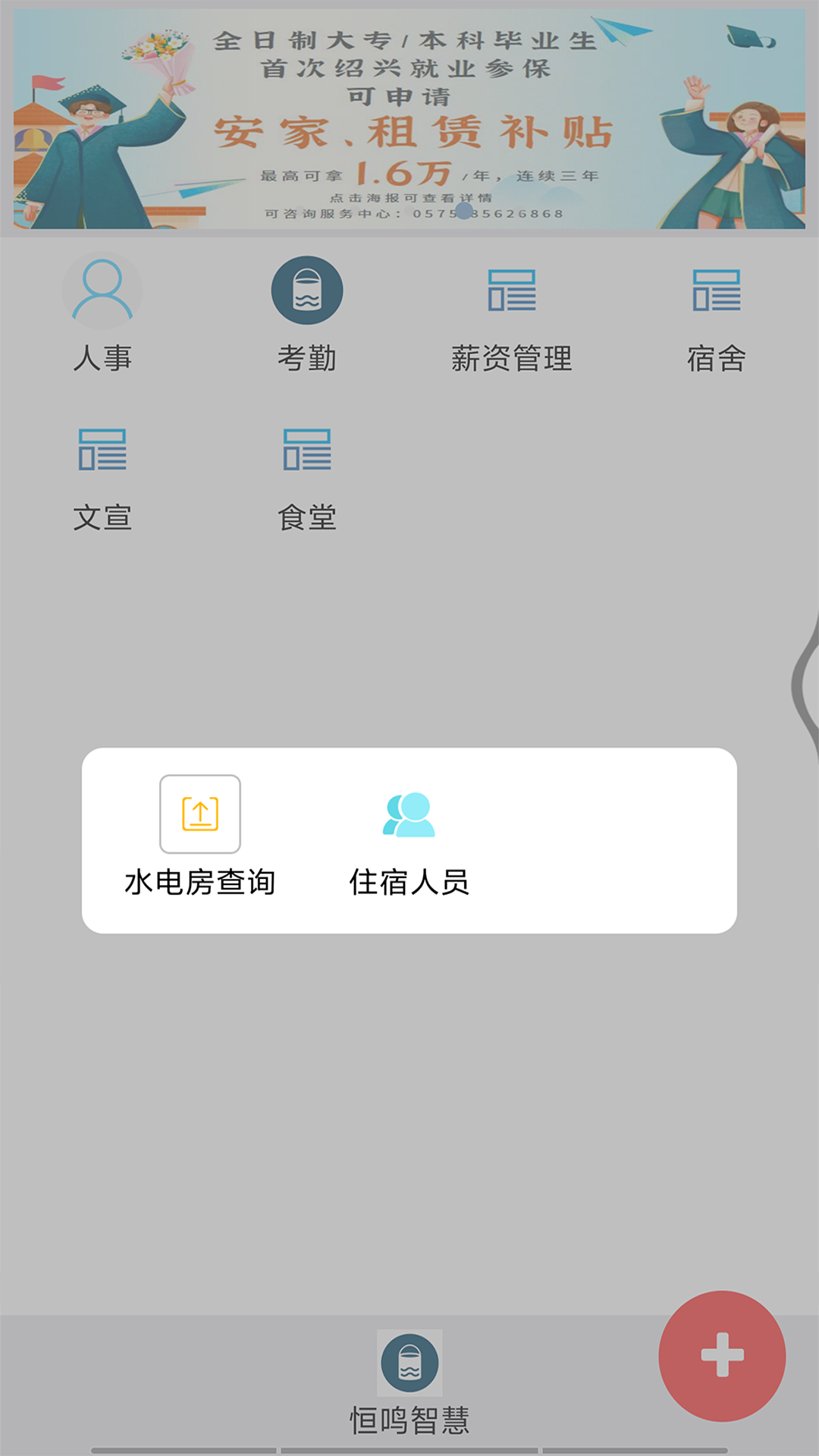Select the 考勤 attendance icon

tap(306, 289)
